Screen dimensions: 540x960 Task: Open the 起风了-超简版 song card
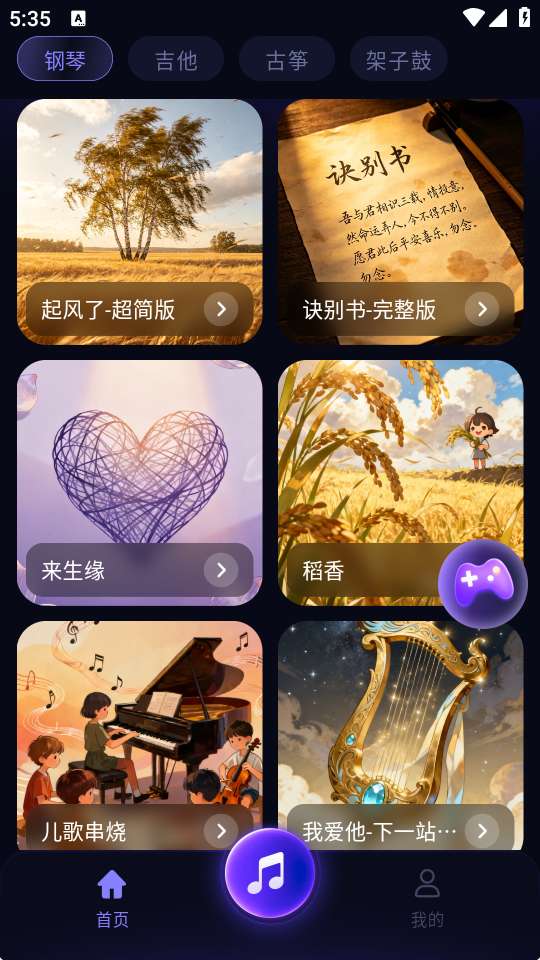(140, 222)
